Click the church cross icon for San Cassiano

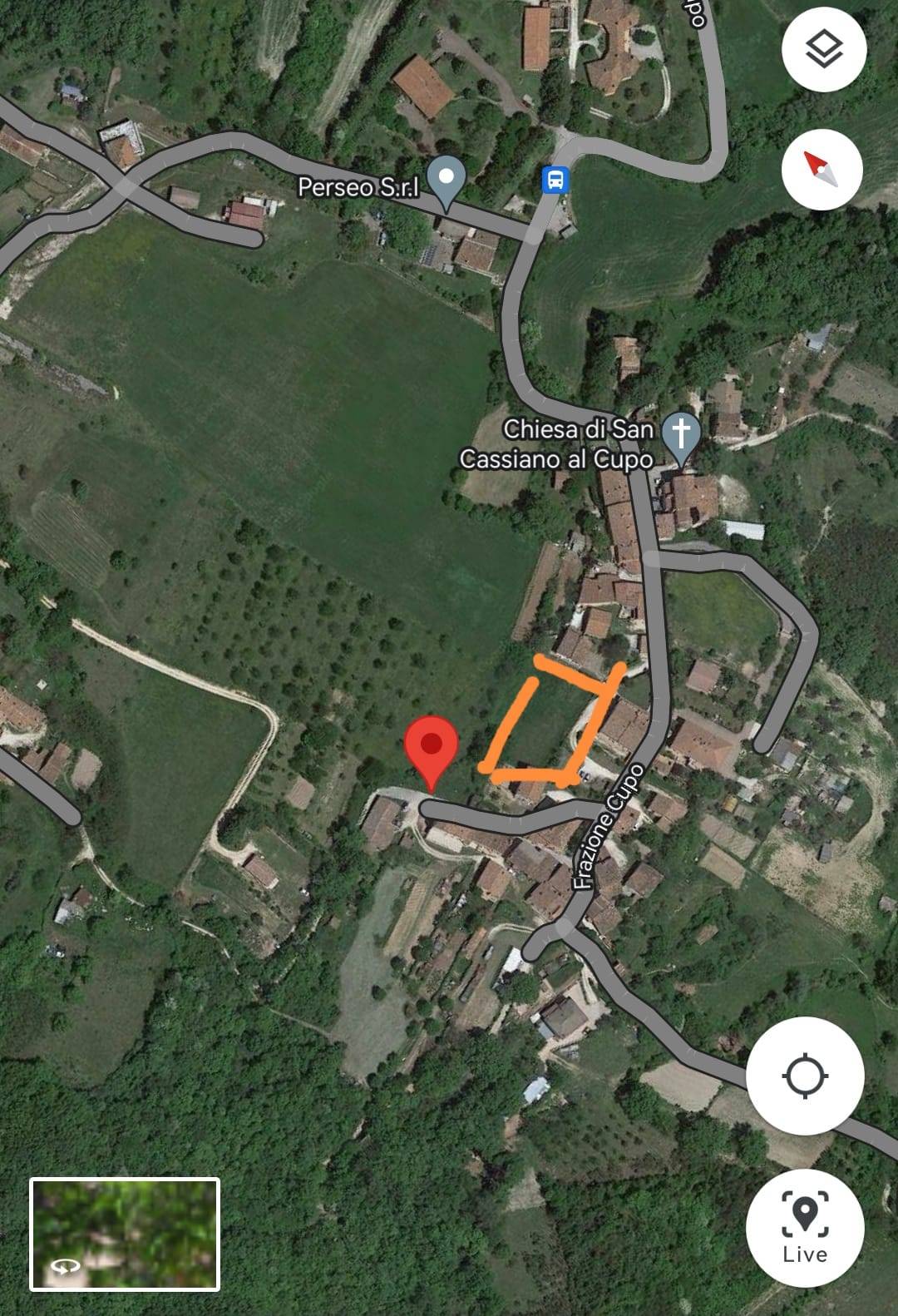(x=683, y=430)
